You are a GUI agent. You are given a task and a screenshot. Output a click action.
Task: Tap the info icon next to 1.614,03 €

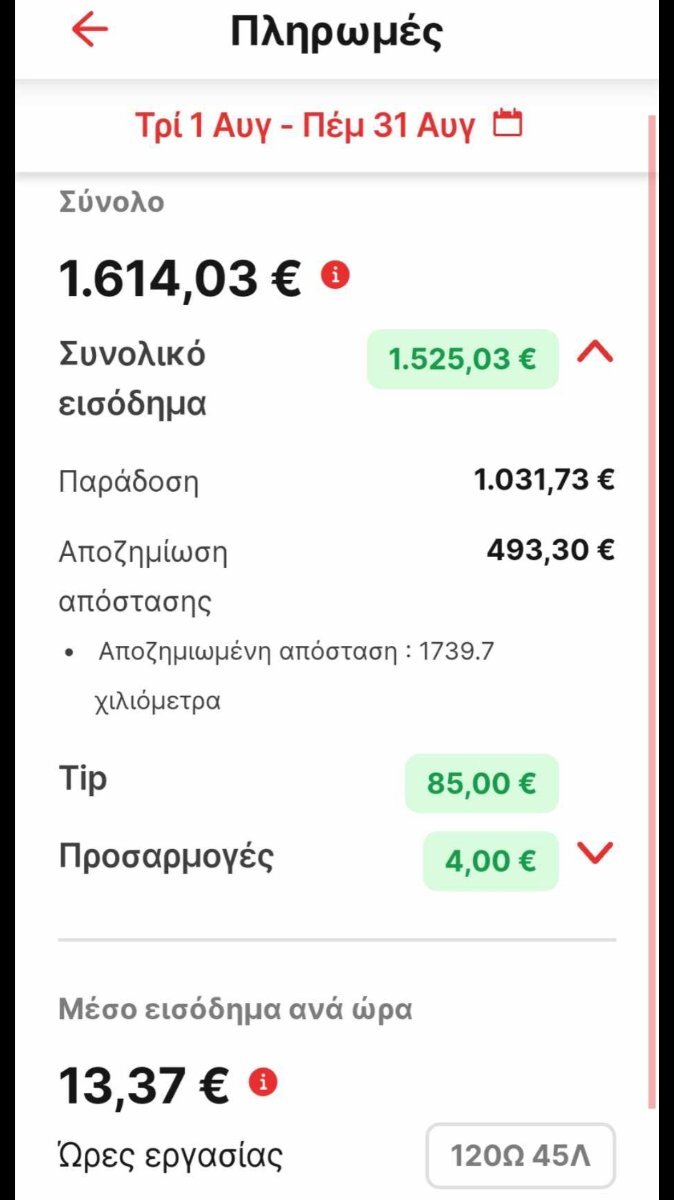pos(335,275)
